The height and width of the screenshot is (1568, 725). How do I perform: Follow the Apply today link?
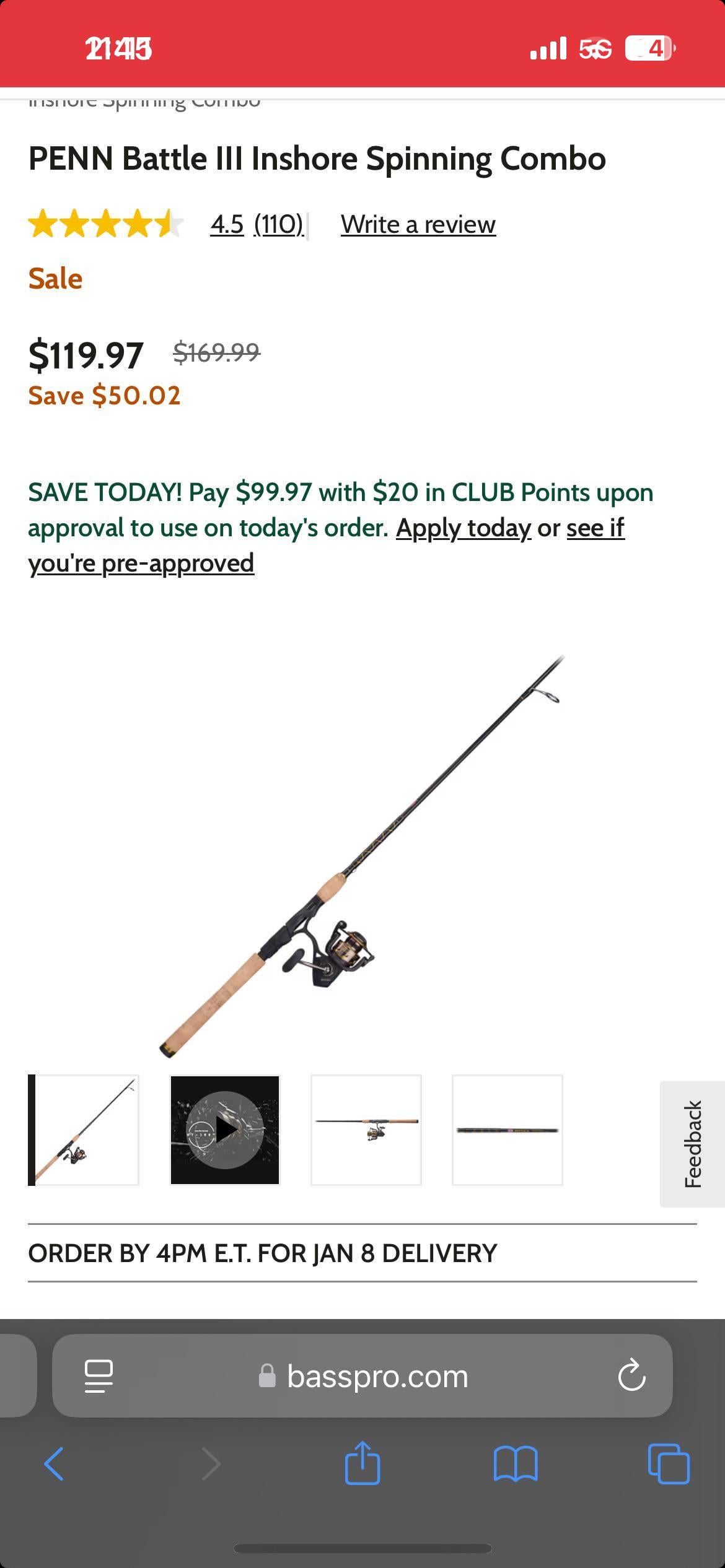coord(463,528)
